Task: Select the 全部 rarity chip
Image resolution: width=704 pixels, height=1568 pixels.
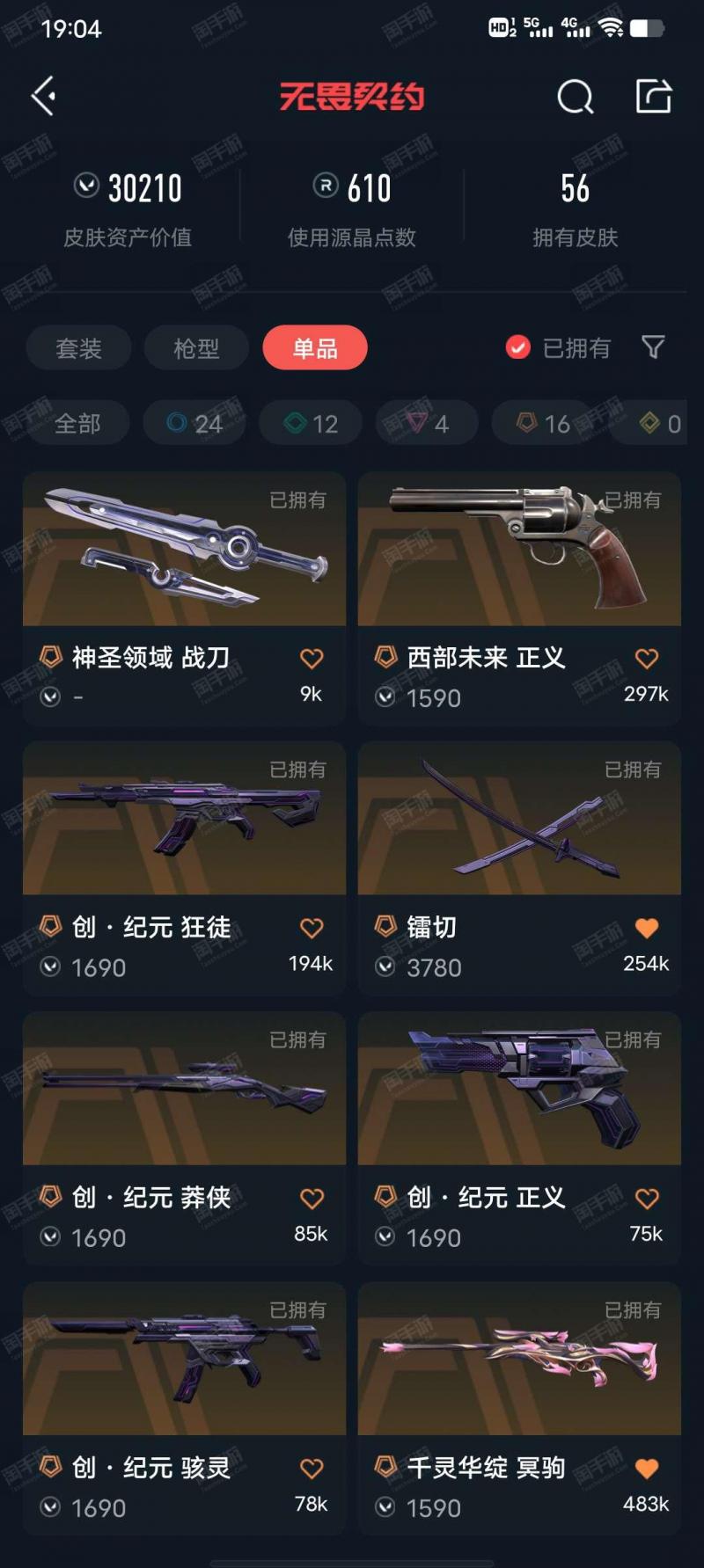Action: click(x=77, y=424)
